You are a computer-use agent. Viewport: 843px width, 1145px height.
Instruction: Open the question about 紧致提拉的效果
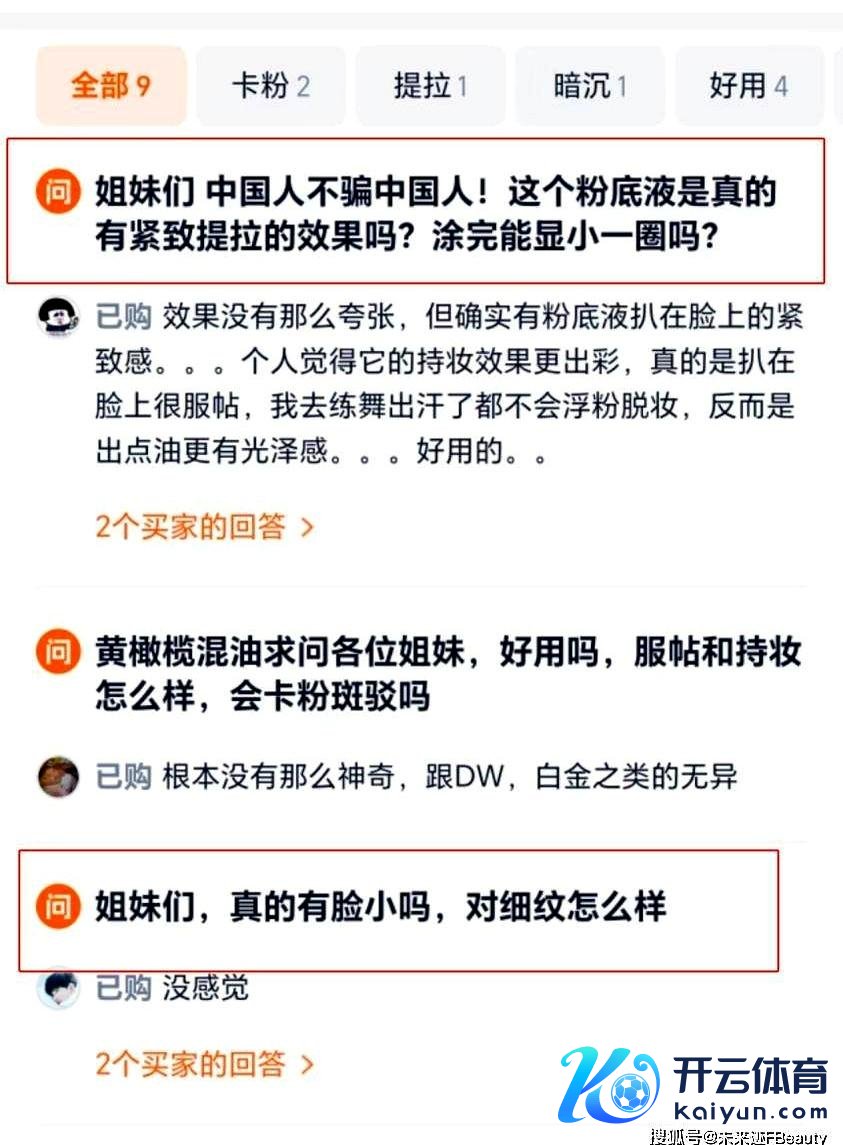click(435, 214)
